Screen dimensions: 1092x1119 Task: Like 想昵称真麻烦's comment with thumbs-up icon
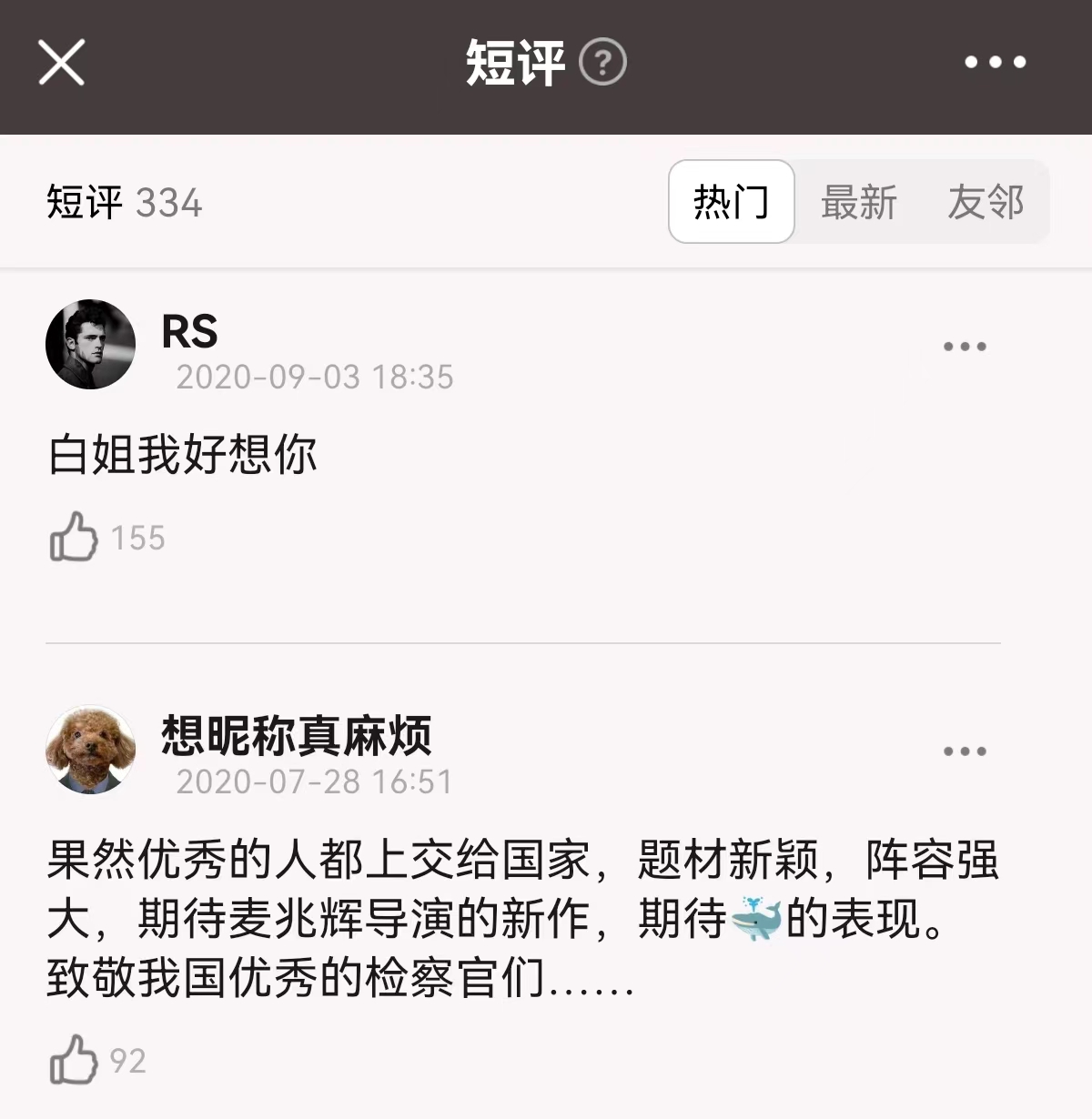point(73,1059)
